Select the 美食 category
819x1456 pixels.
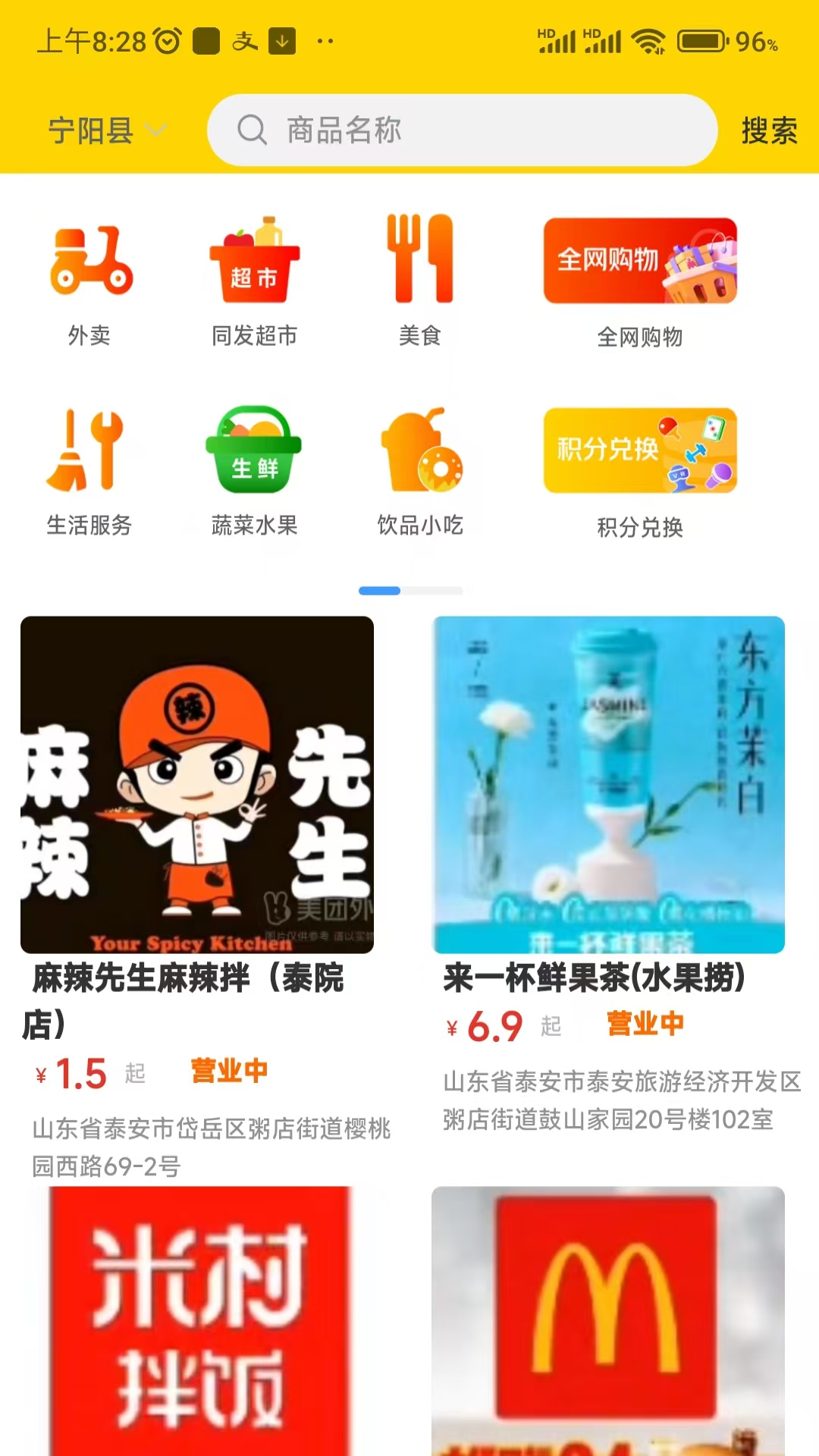(x=420, y=281)
